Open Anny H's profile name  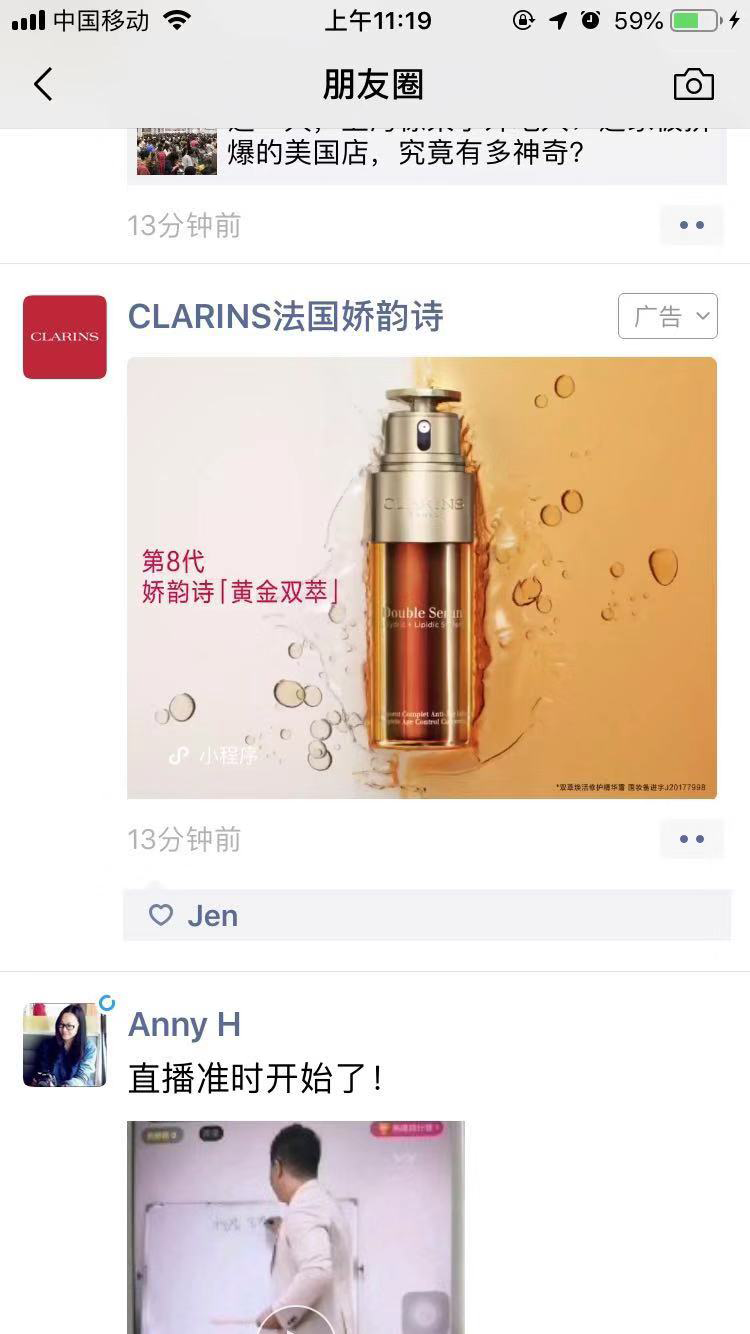(x=184, y=1024)
